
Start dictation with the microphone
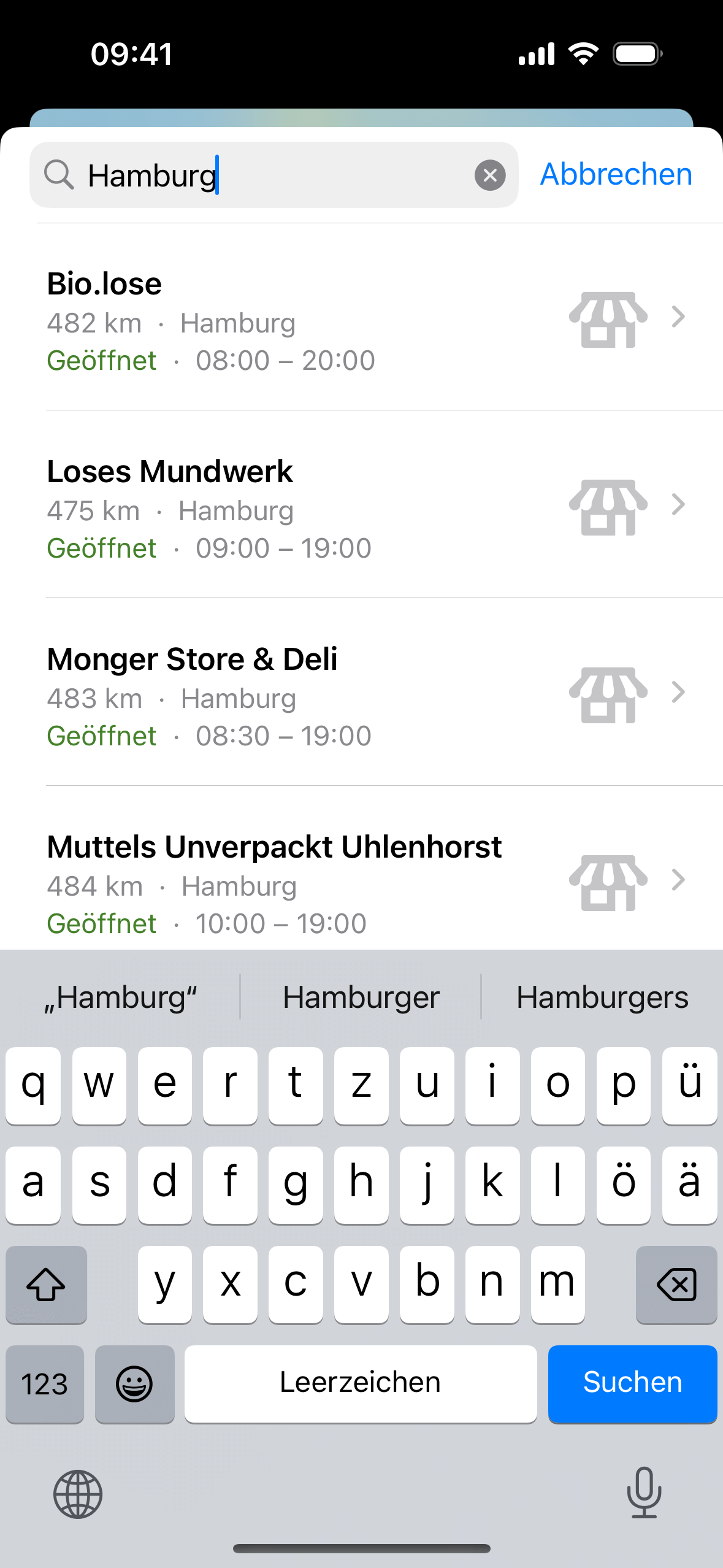(x=644, y=1492)
